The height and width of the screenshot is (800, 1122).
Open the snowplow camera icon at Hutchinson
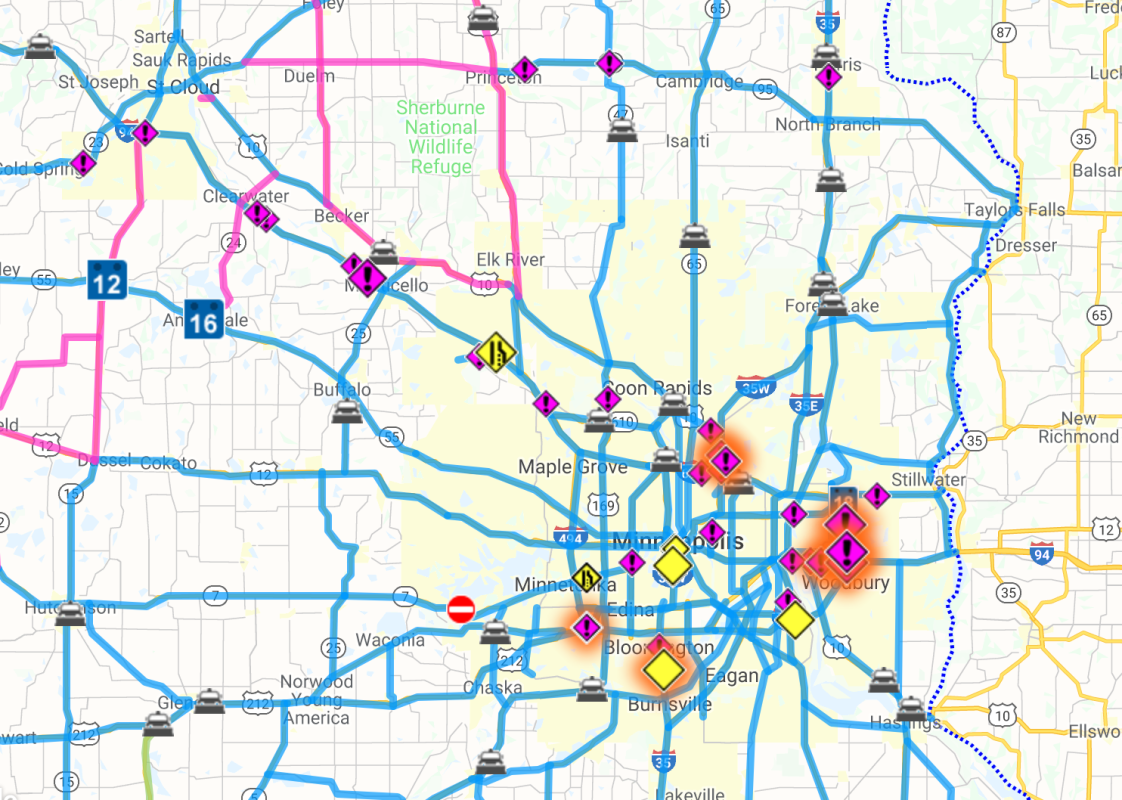click(x=70, y=613)
